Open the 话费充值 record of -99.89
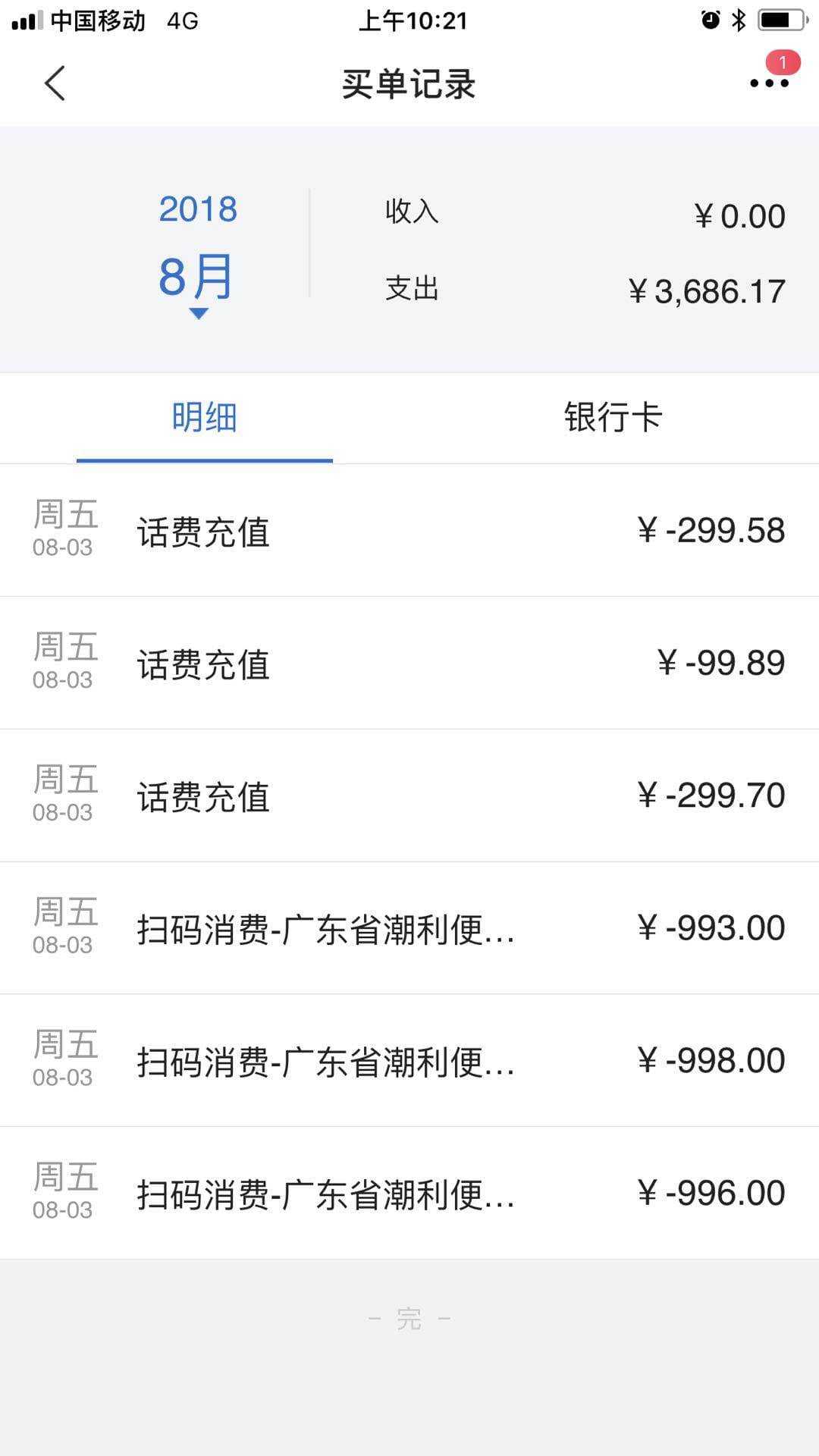Image resolution: width=819 pixels, height=1456 pixels. point(409,663)
